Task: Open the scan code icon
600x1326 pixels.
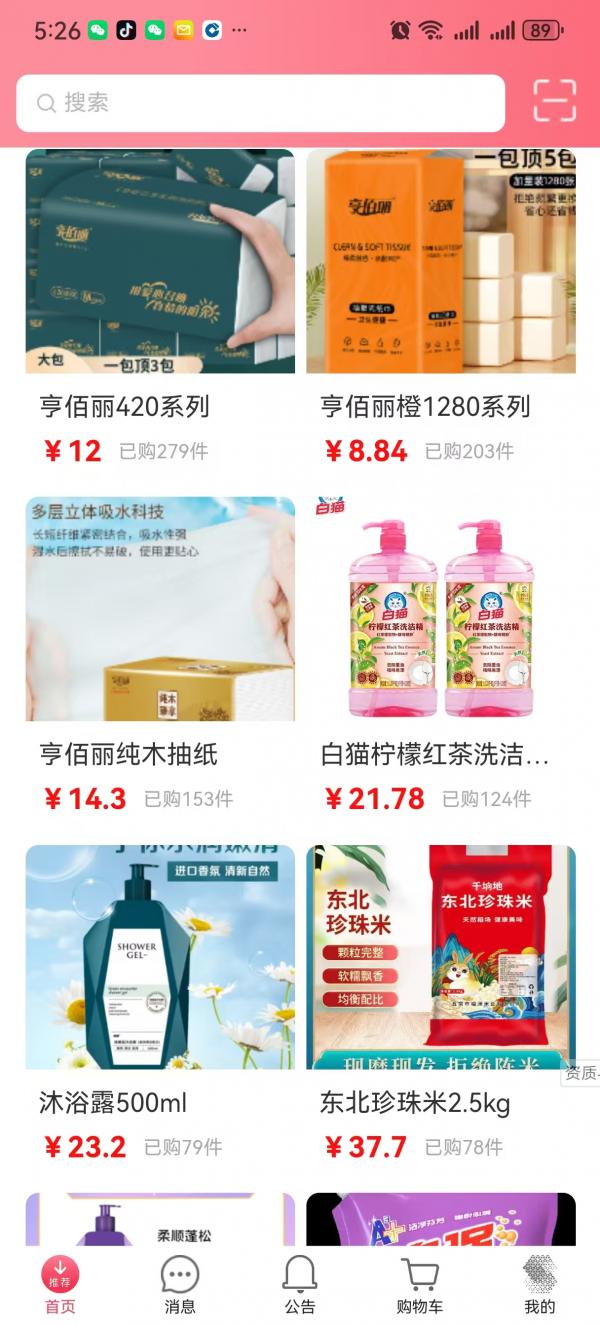Action: pos(555,101)
